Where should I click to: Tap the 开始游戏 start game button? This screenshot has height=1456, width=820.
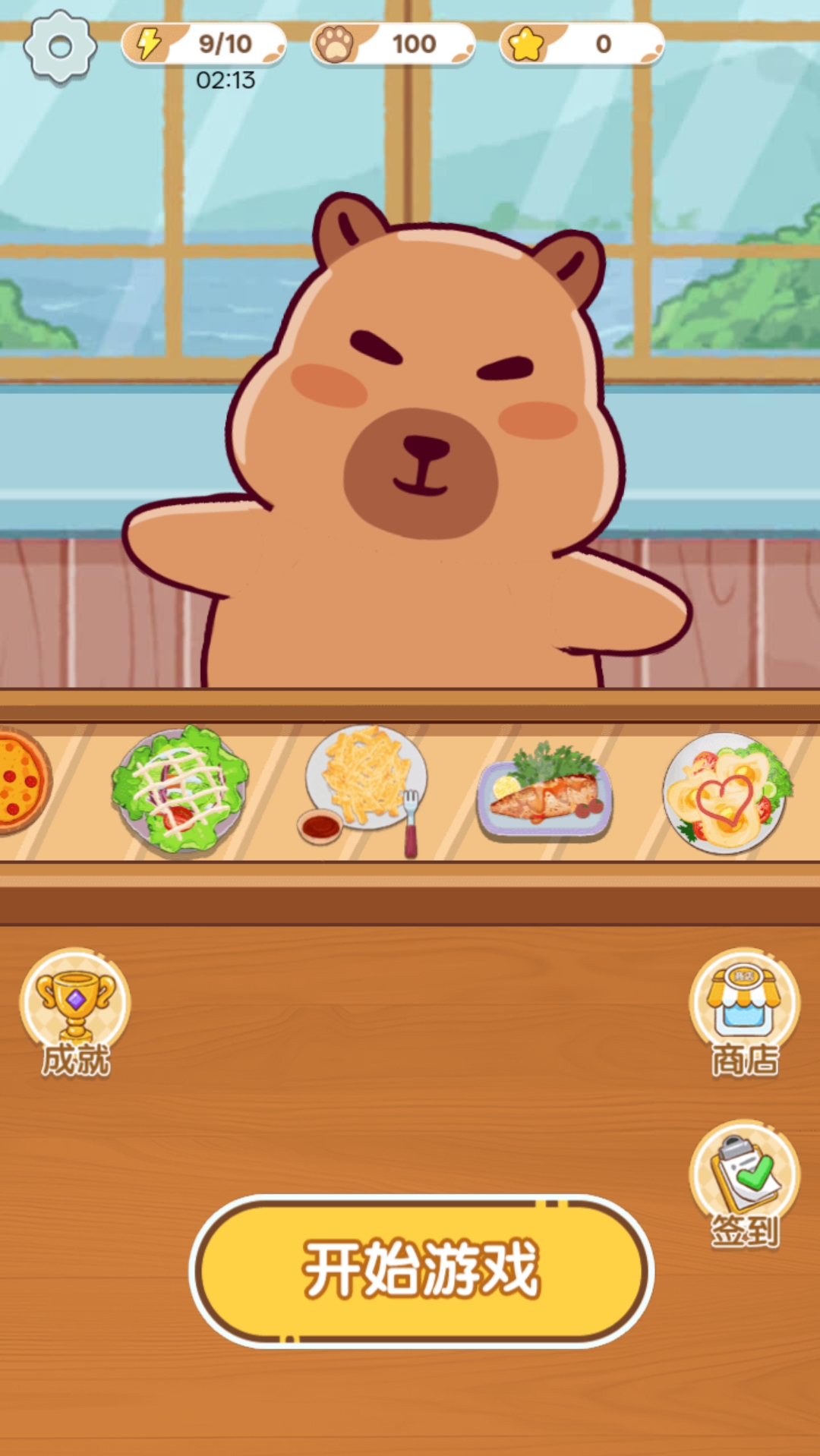pyautogui.click(x=421, y=1271)
